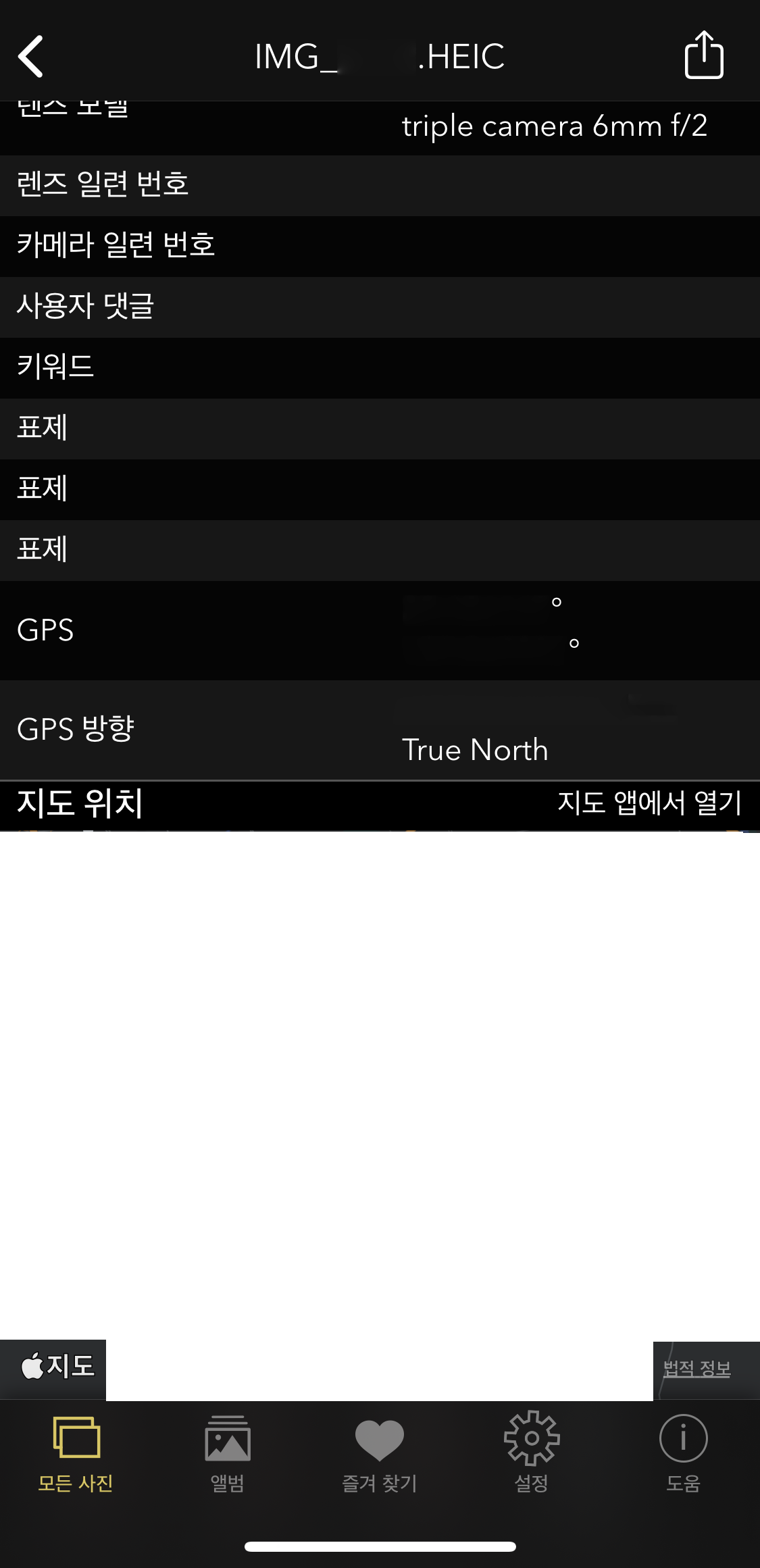
Task: Select the True North value
Action: pyautogui.click(x=474, y=750)
